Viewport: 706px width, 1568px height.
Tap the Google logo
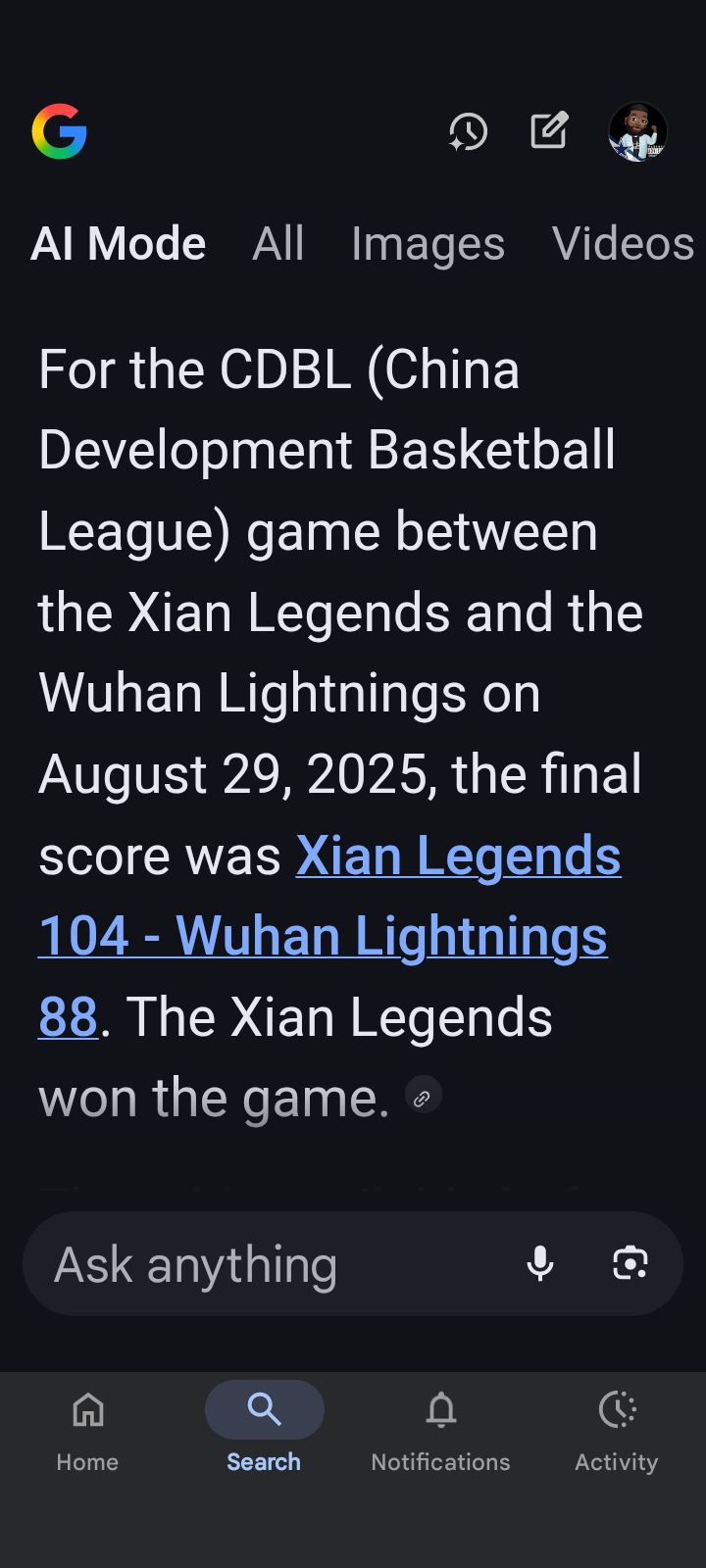(60, 131)
